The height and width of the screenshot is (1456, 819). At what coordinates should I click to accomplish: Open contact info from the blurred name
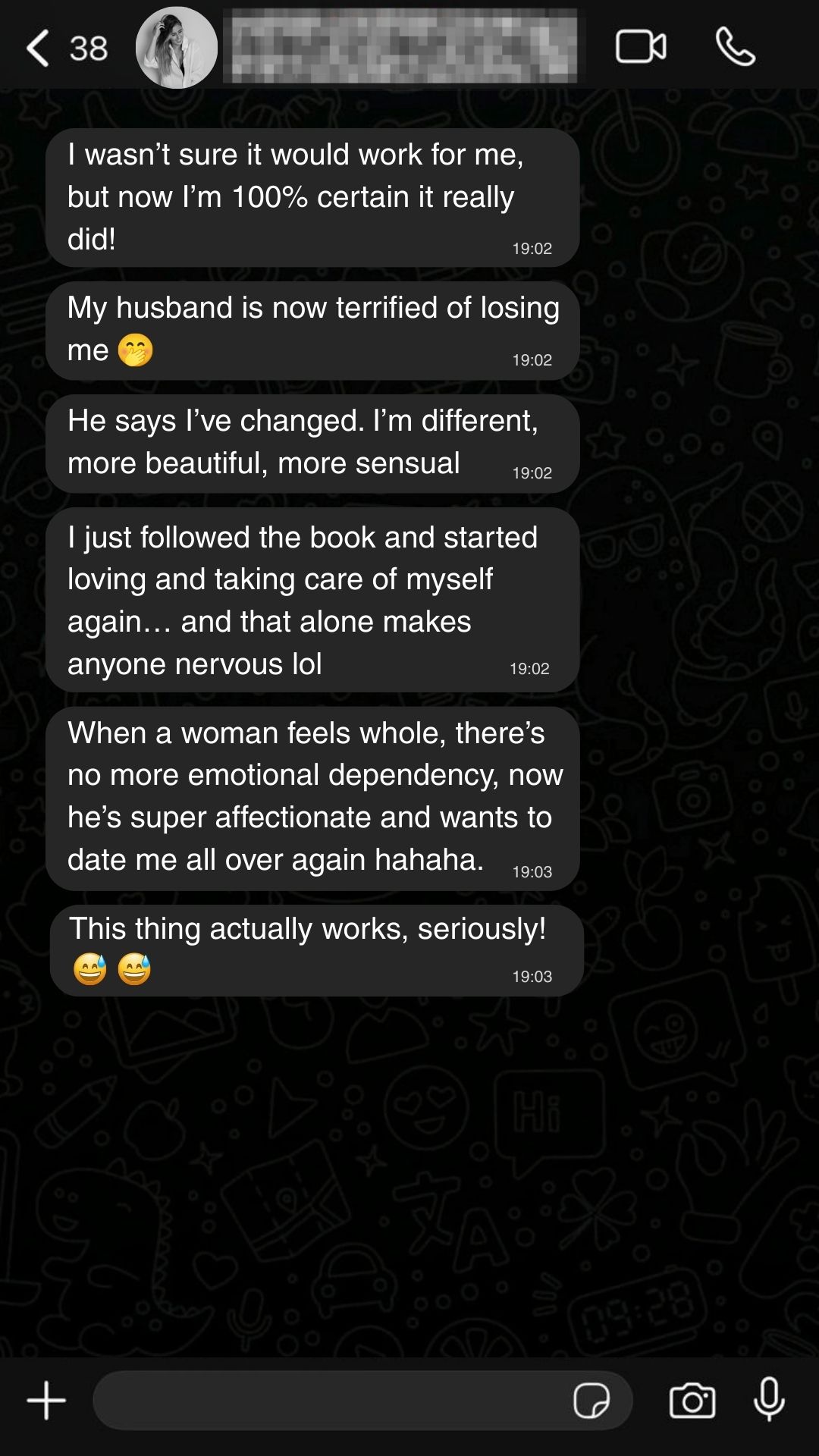pos(403,46)
